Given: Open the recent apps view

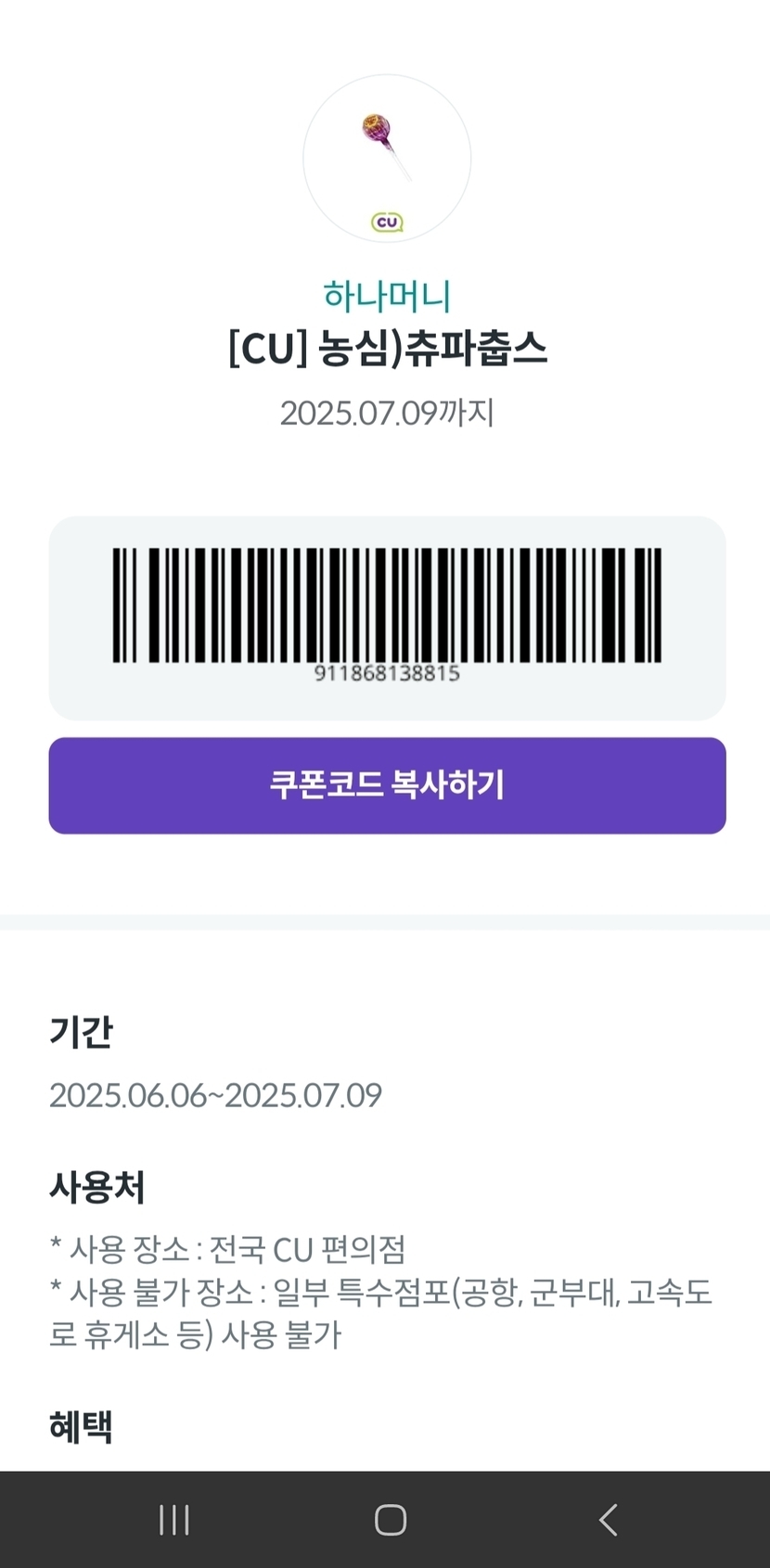Looking at the screenshot, I should tap(174, 1520).
